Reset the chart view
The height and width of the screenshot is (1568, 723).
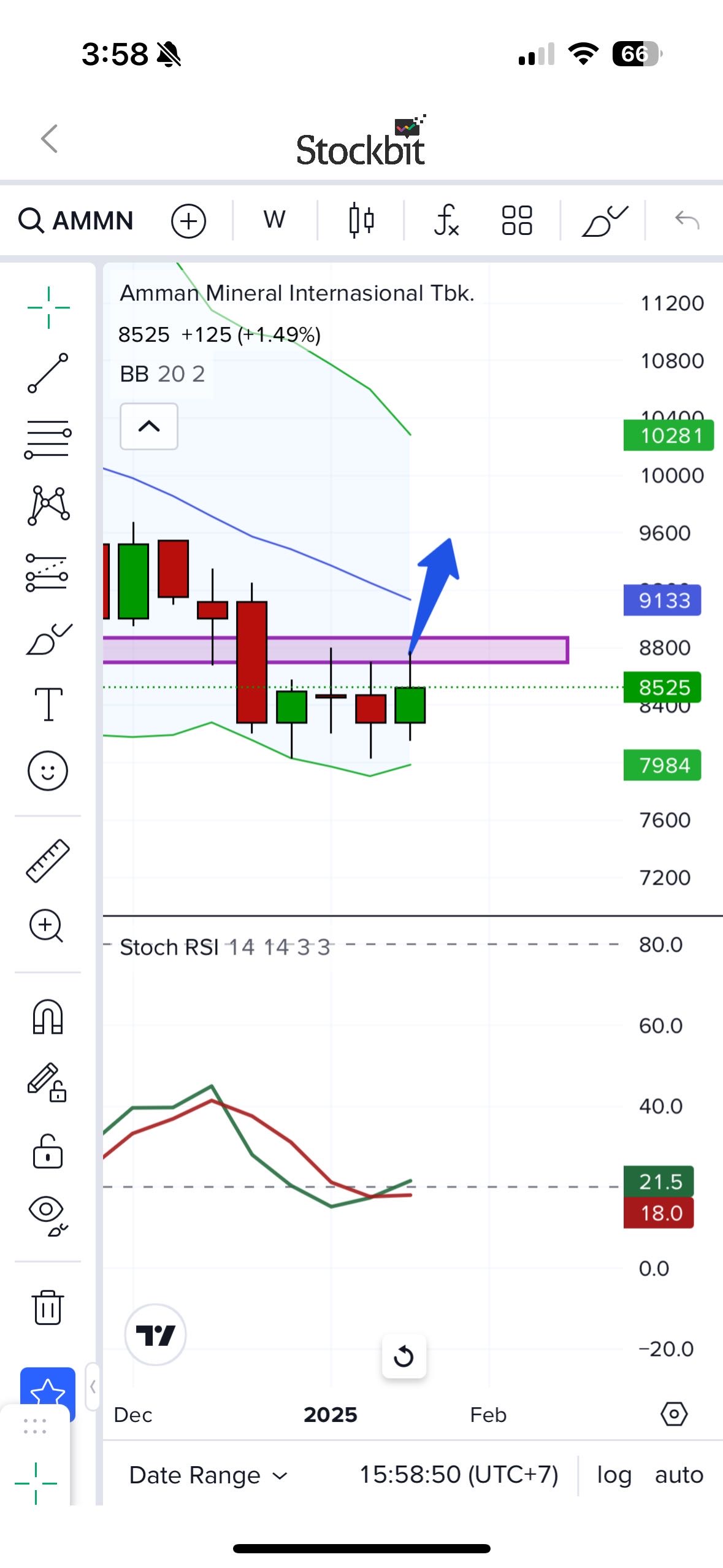point(404,1356)
